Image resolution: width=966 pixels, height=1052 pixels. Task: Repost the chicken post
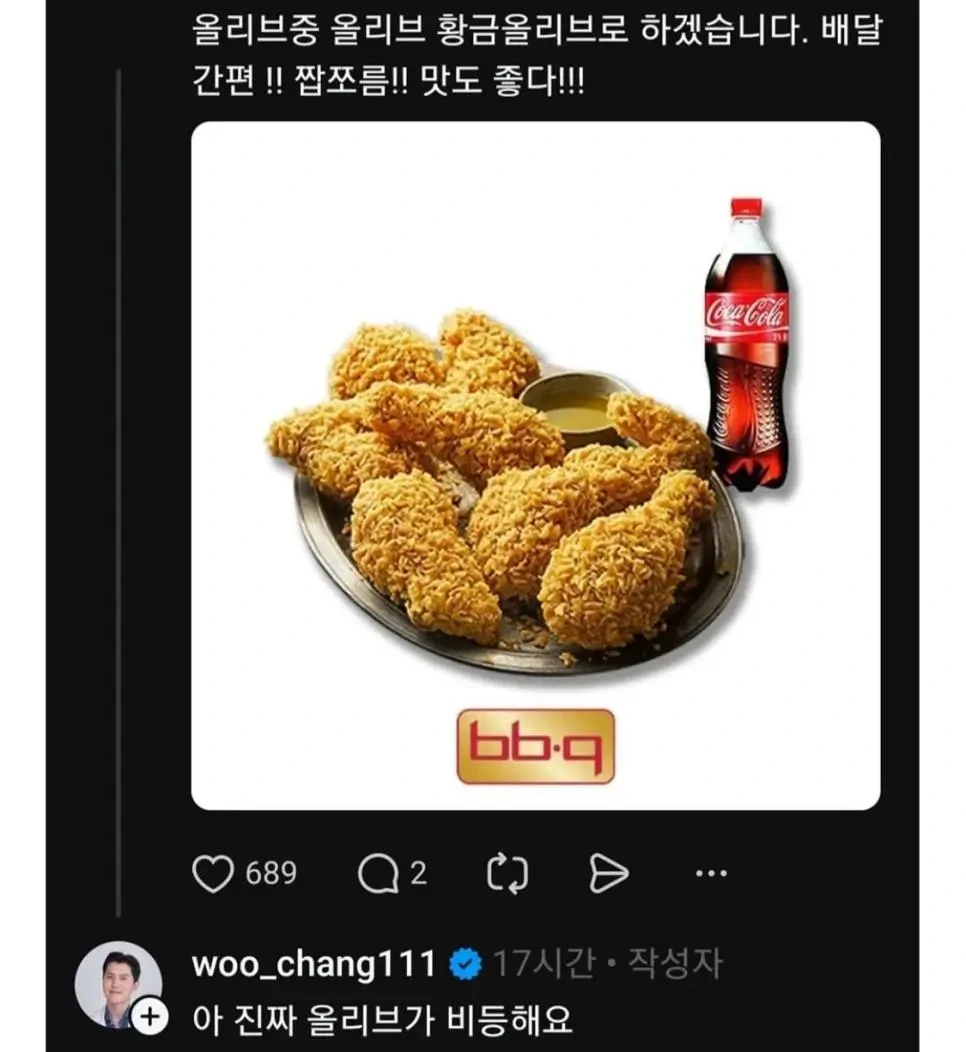[x=507, y=875]
